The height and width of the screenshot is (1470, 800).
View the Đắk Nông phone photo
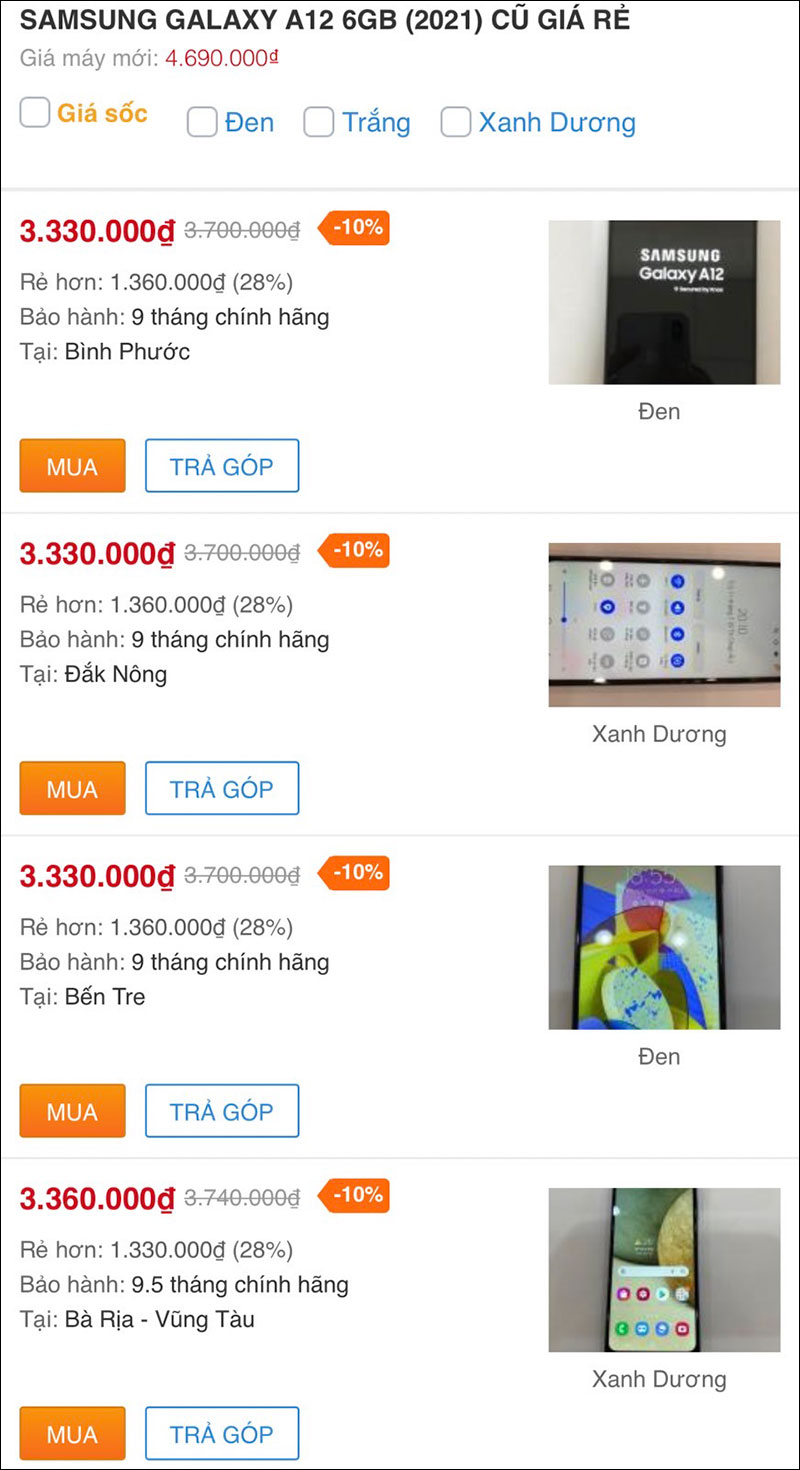point(664,625)
